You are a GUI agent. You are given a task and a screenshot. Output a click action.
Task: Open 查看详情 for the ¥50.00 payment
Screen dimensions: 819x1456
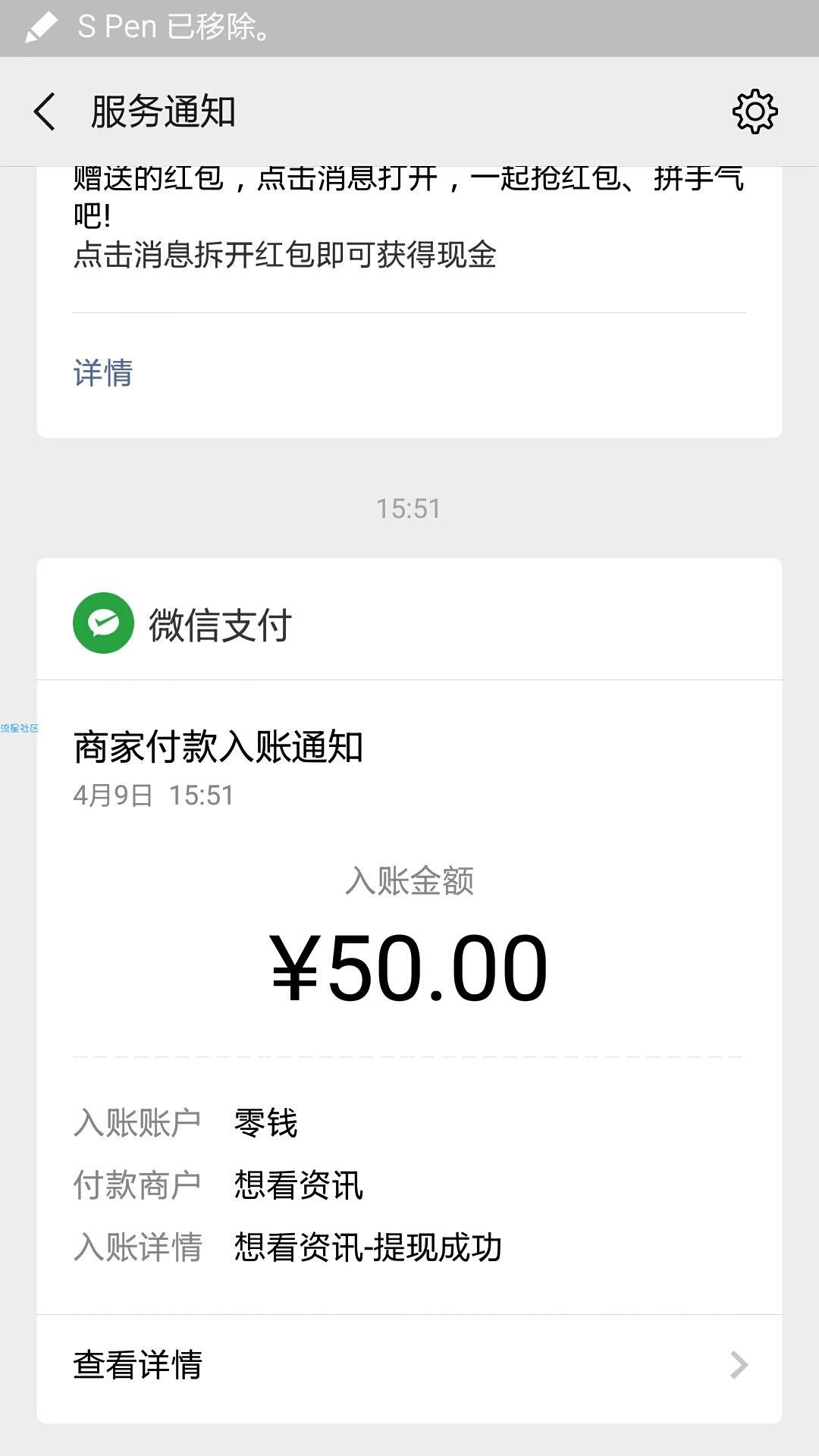coord(409,1365)
